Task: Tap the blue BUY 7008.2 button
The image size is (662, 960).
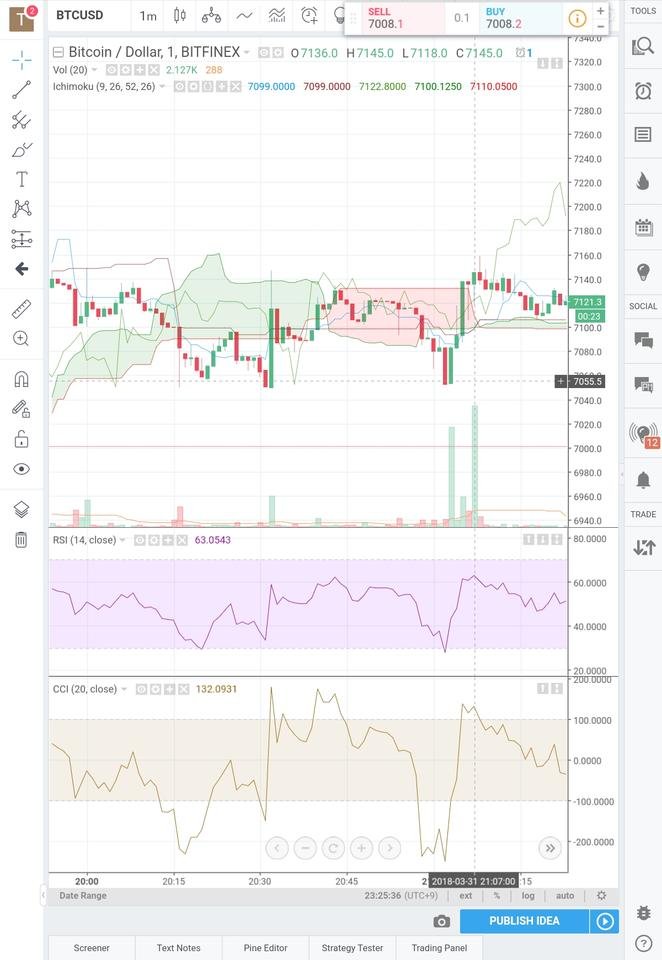Action: [518, 17]
